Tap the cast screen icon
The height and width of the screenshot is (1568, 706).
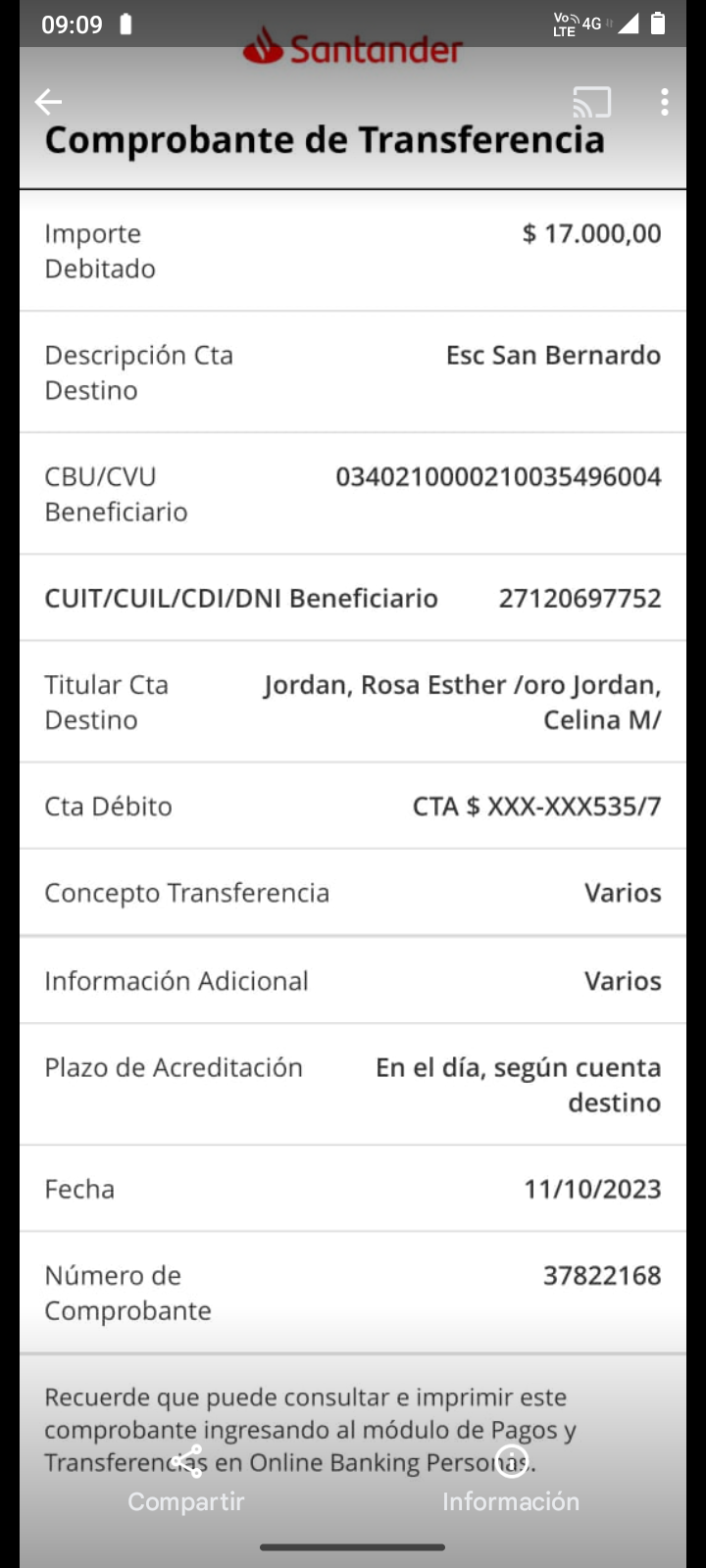[591, 102]
